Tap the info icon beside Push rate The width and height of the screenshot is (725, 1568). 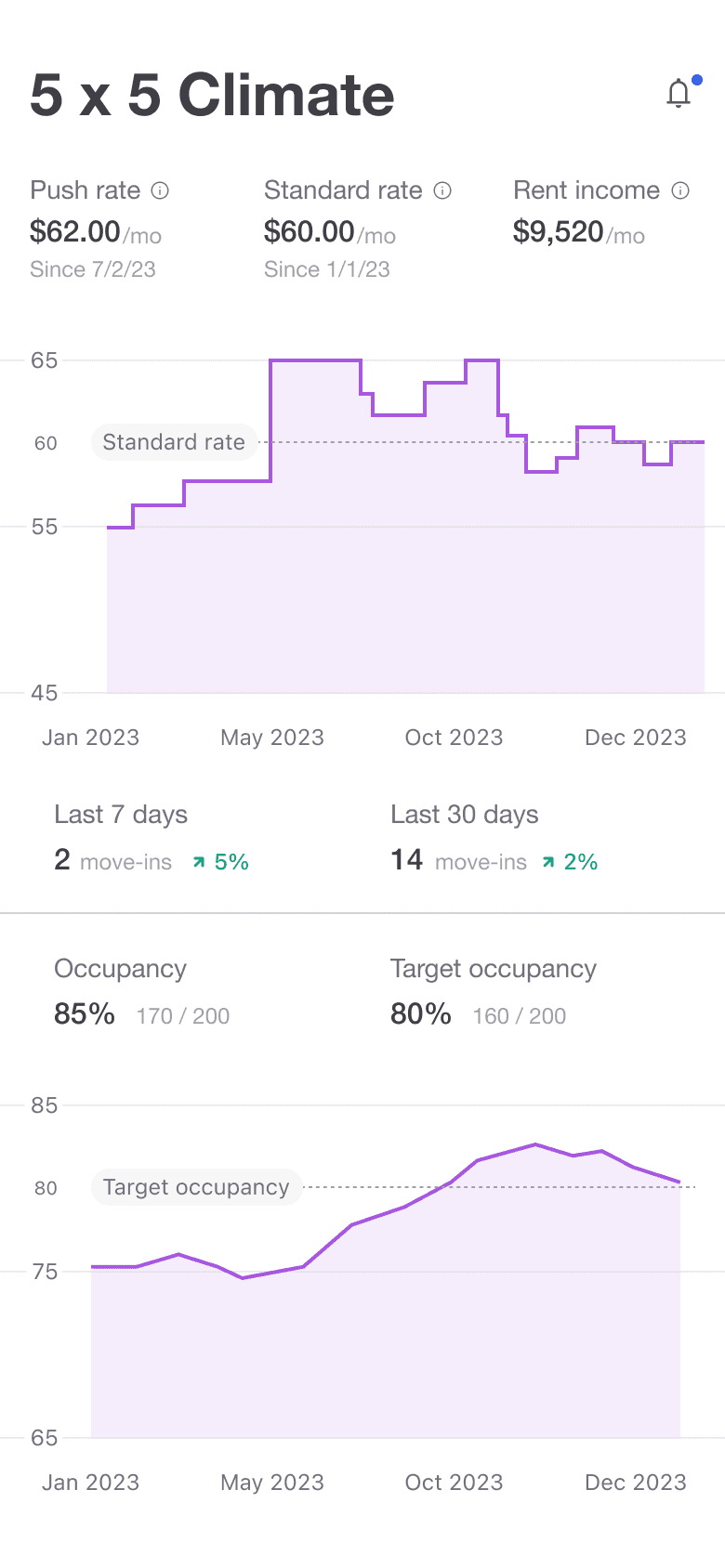pos(160,190)
